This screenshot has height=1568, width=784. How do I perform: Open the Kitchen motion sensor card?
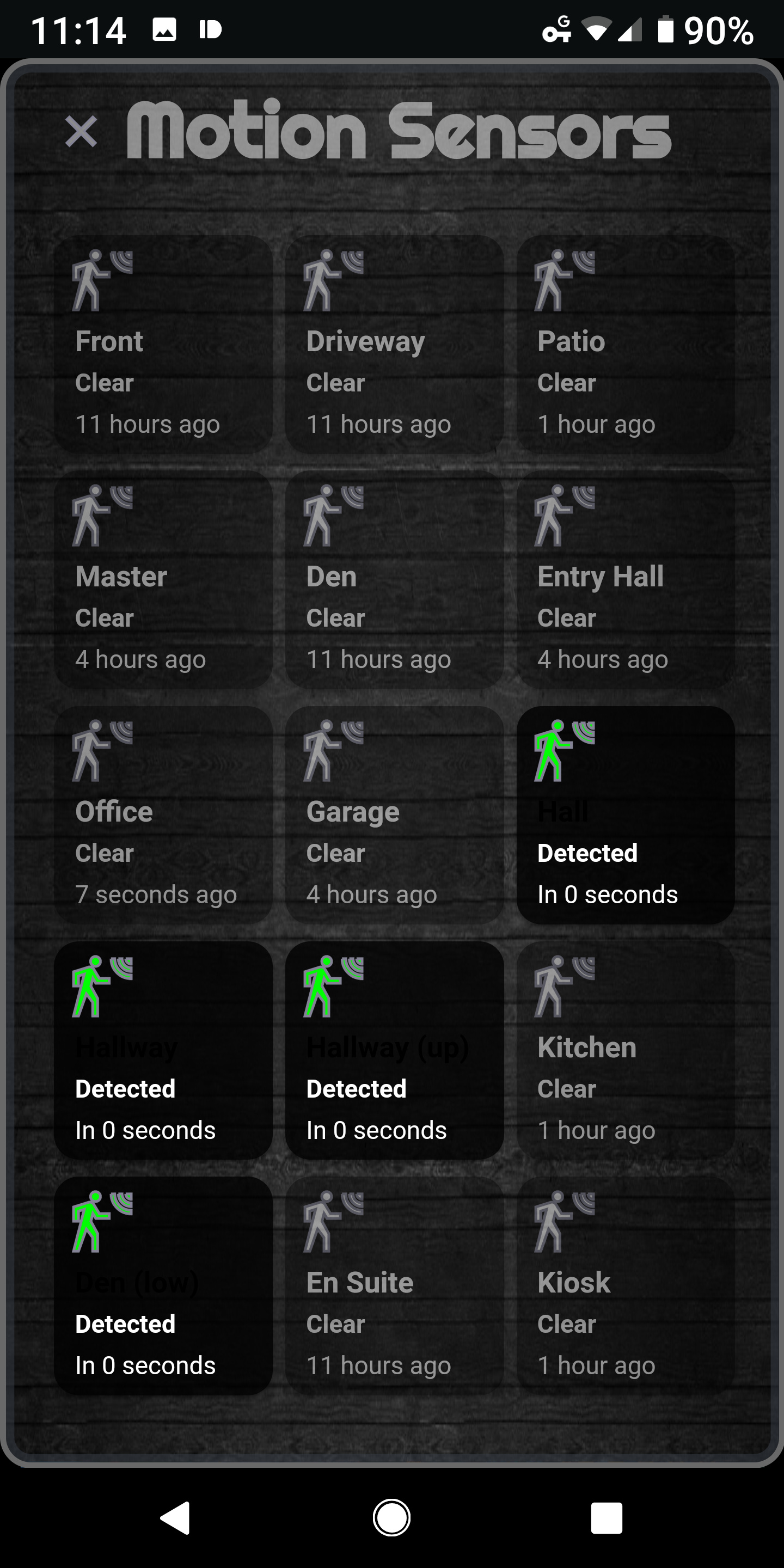coord(625,1051)
